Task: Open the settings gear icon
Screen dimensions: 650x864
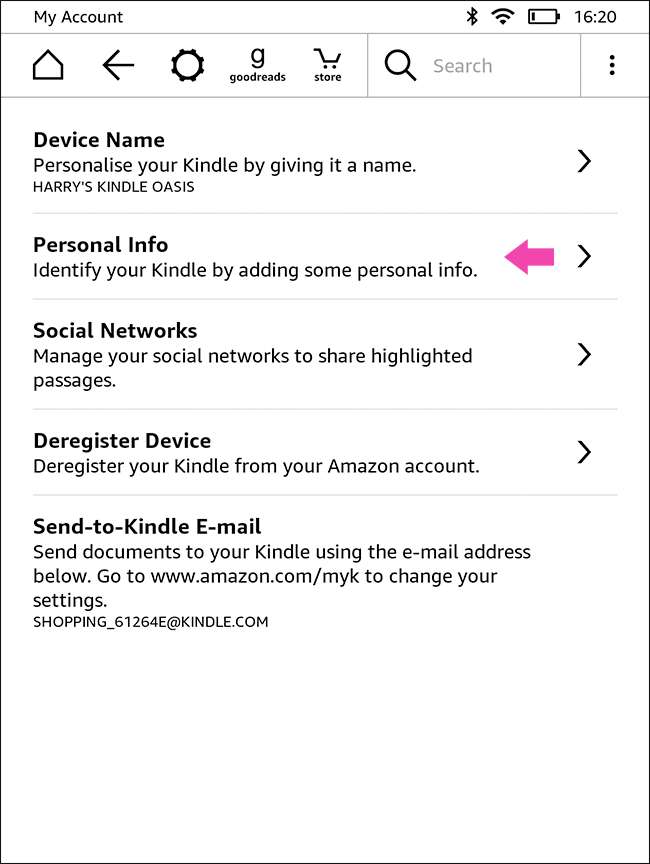Action: [x=187, y=66]
